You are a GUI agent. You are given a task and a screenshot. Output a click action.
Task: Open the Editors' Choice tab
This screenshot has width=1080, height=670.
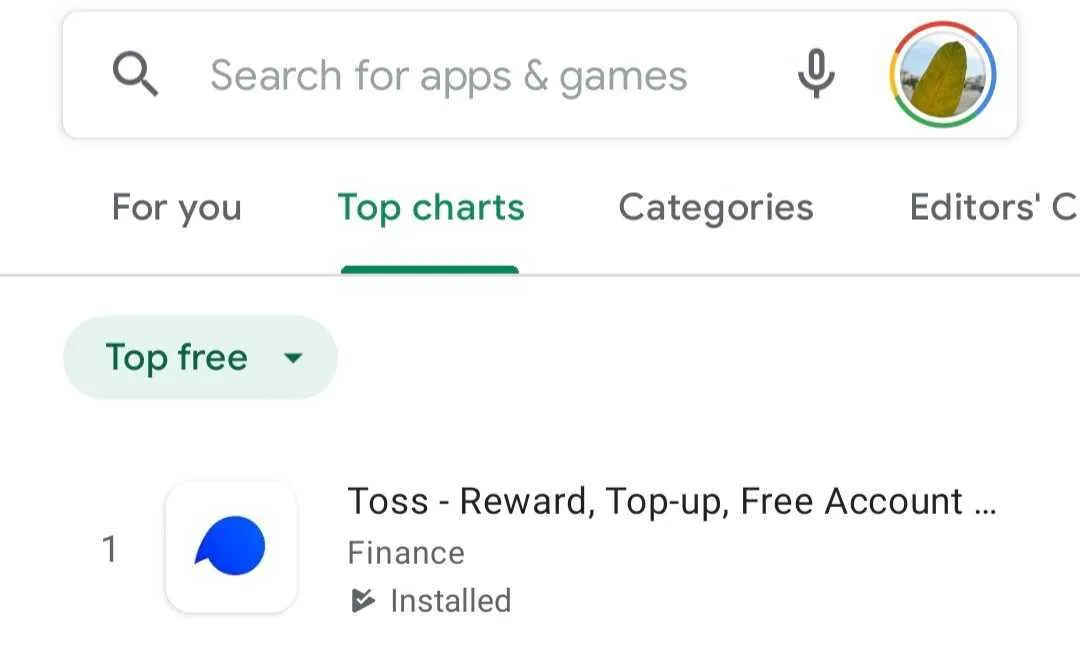pyautogui.click(x=994, y=208)
